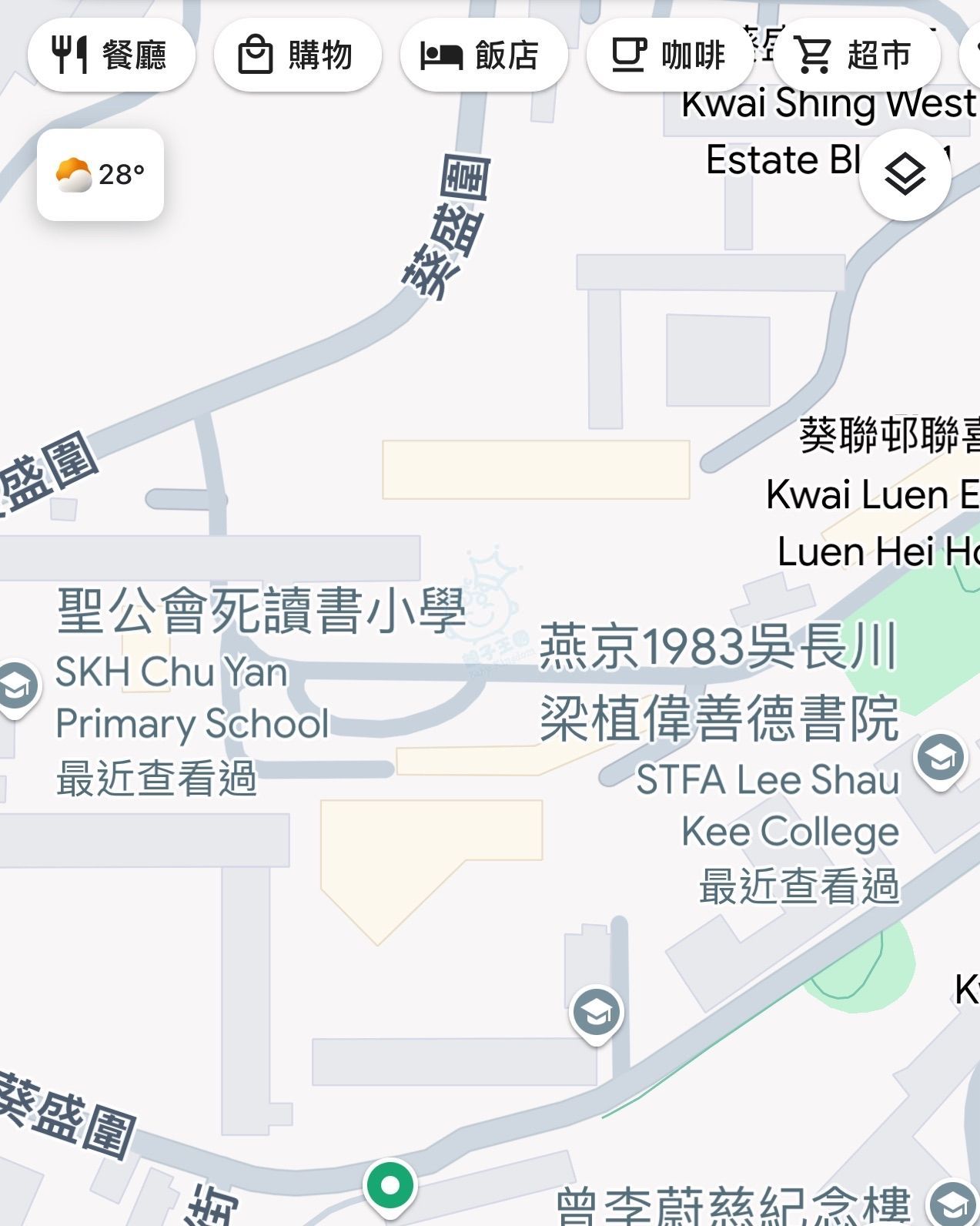Tap the 購物 shopping chip
The height and width of the screenshot is (1226, 980).
297,55
